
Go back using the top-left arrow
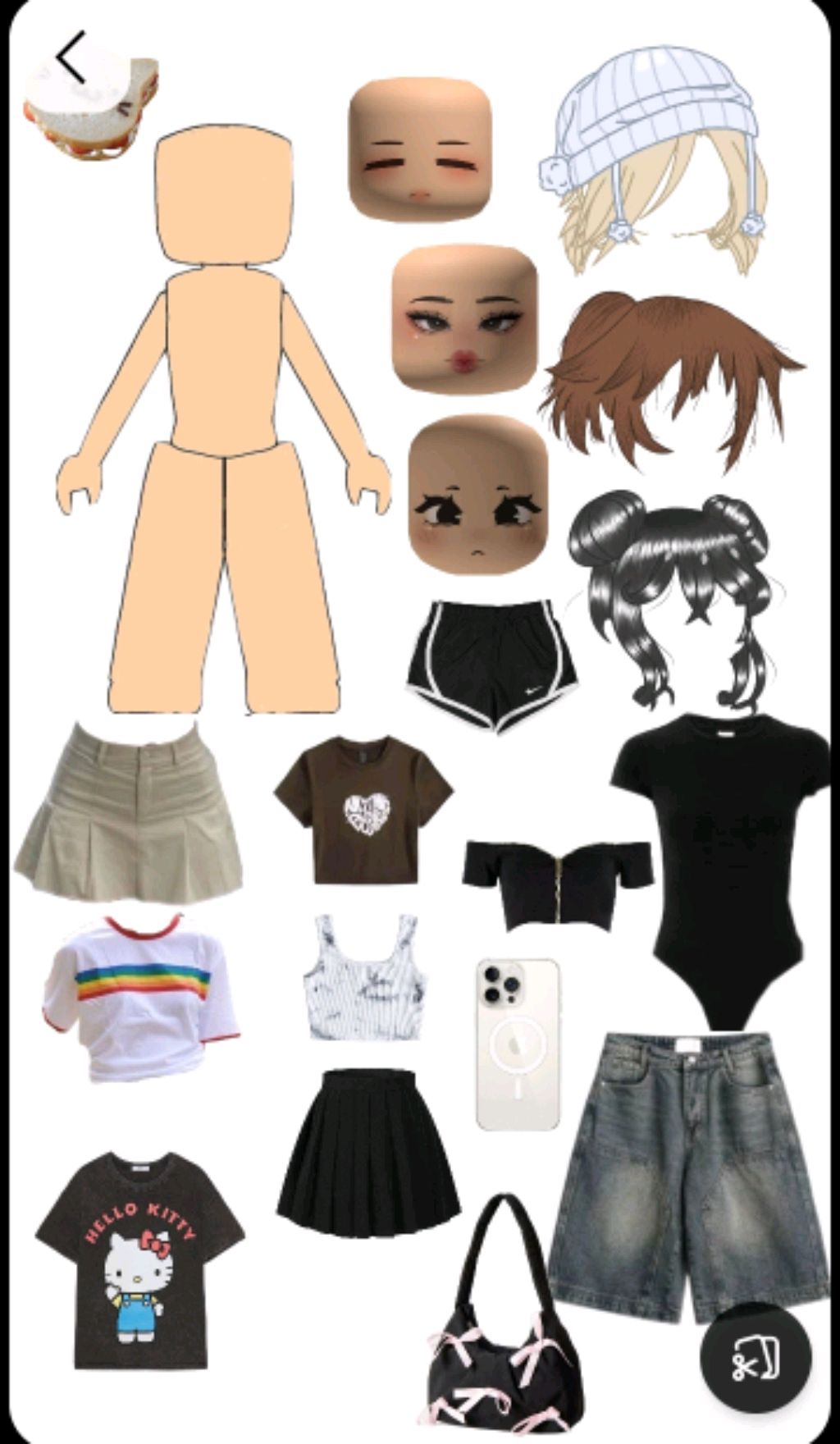pos(71,57)
